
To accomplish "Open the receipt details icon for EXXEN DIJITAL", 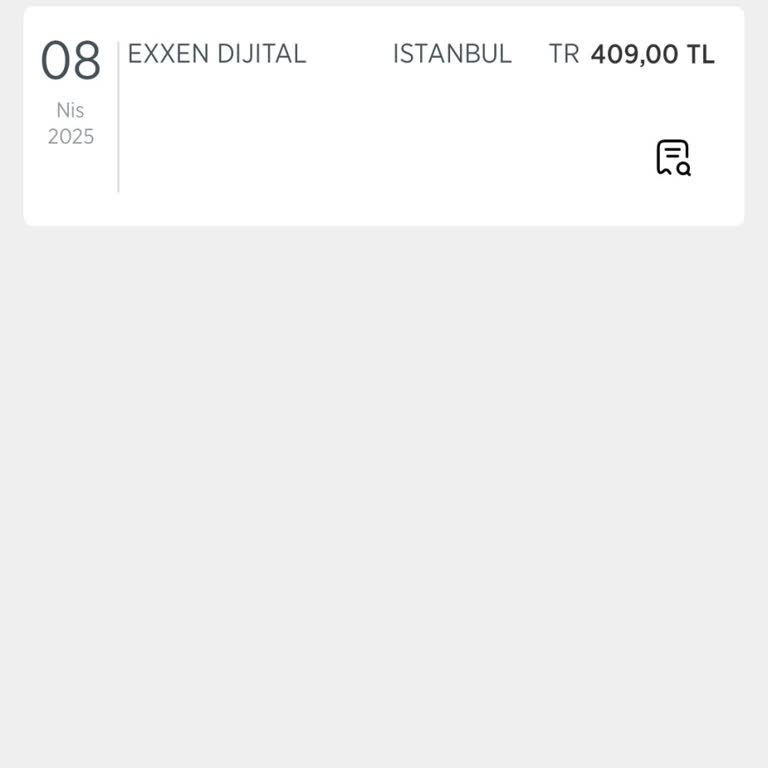I will [x=673, y=158].
